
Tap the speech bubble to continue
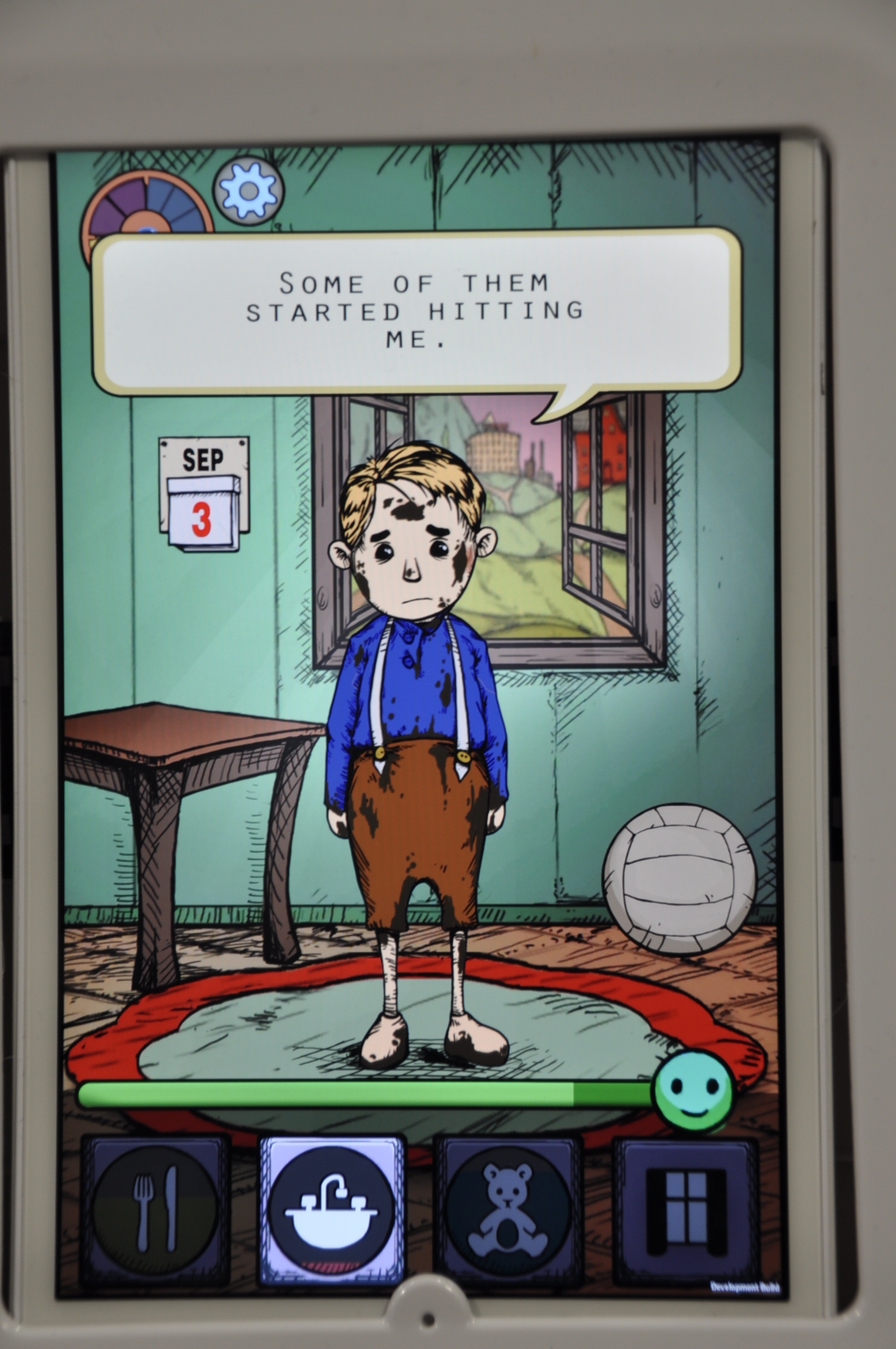[x=415, y=311]
